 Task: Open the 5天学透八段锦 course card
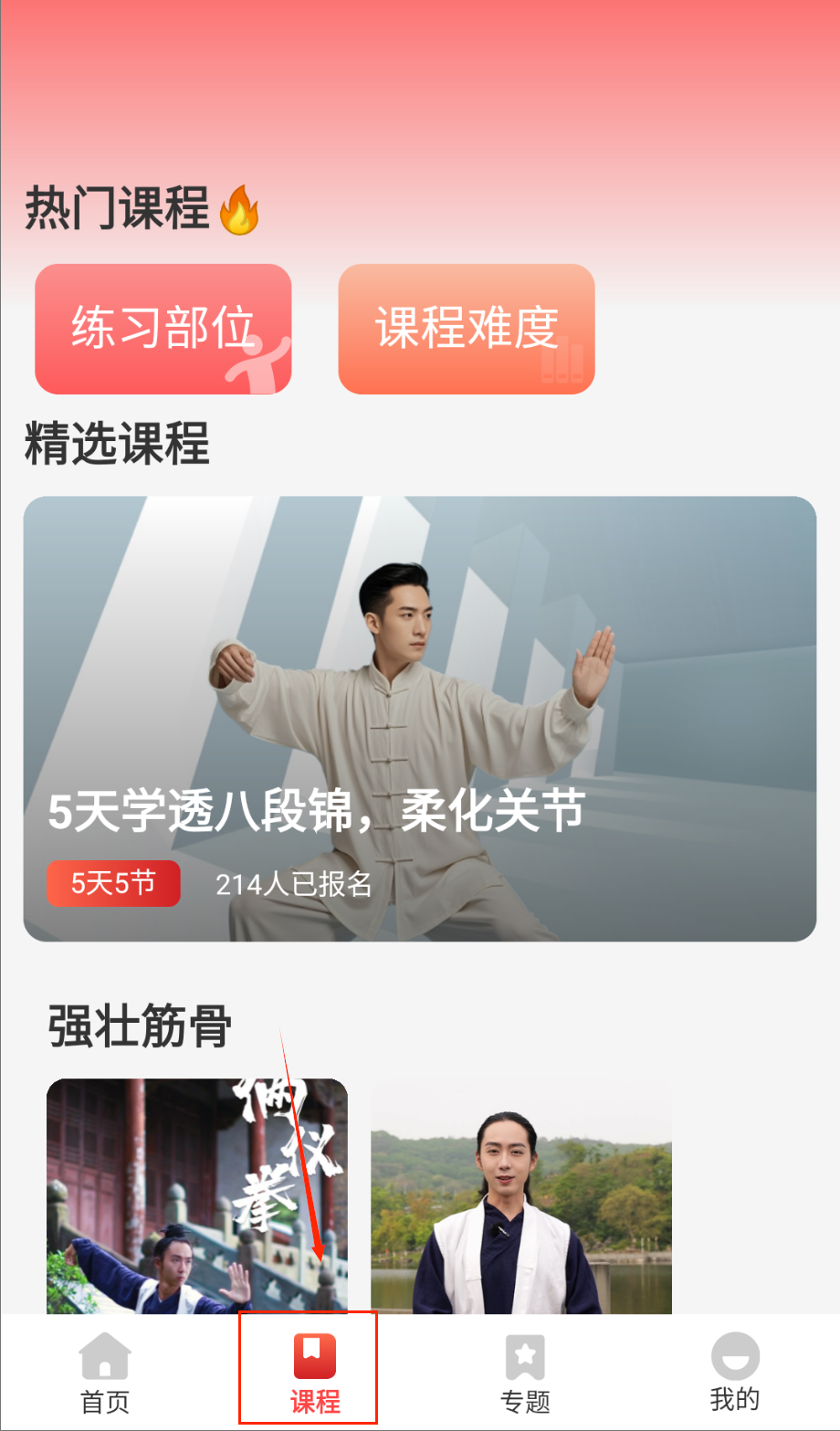[x=419, y=718]
